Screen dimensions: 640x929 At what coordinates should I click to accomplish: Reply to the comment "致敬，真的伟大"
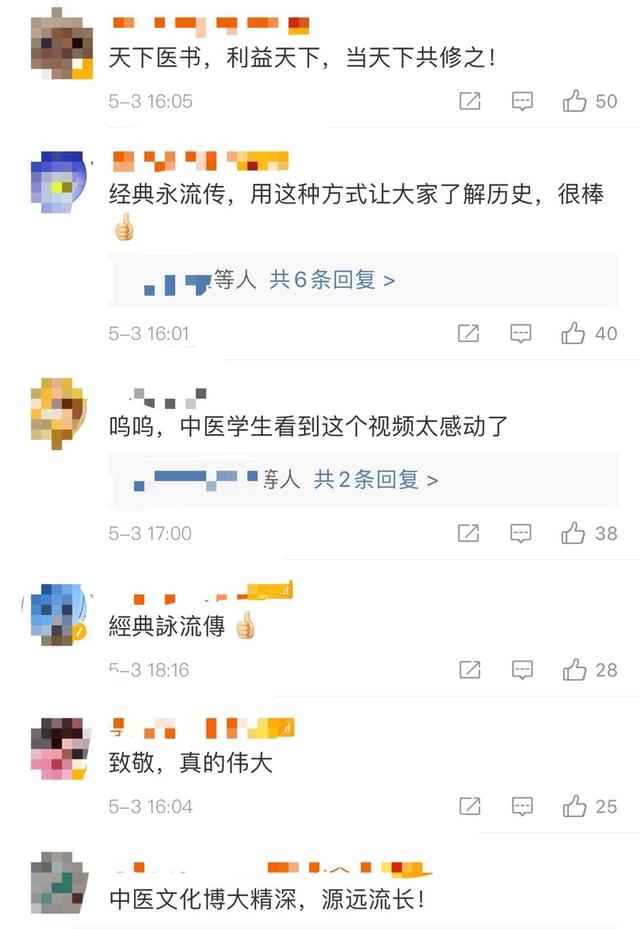[521, 805]
